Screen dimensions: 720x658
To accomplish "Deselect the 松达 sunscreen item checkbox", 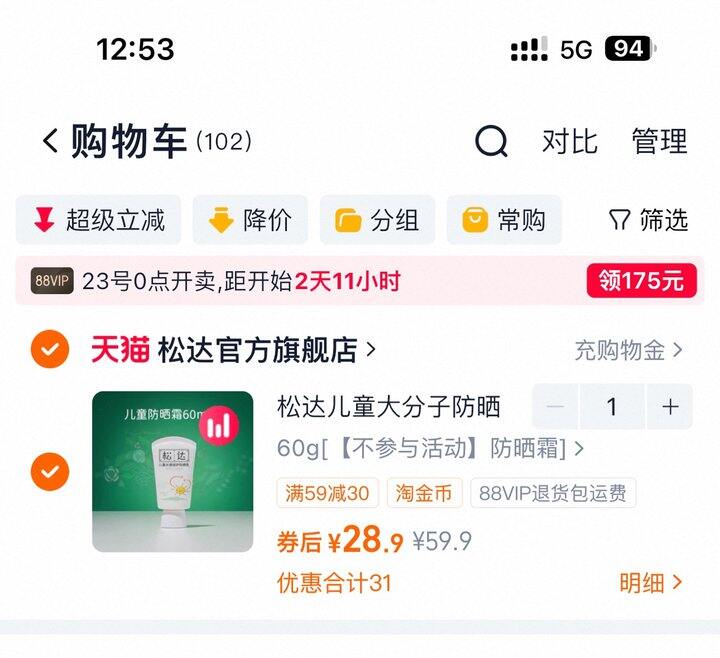I will (x=50, y=470).
